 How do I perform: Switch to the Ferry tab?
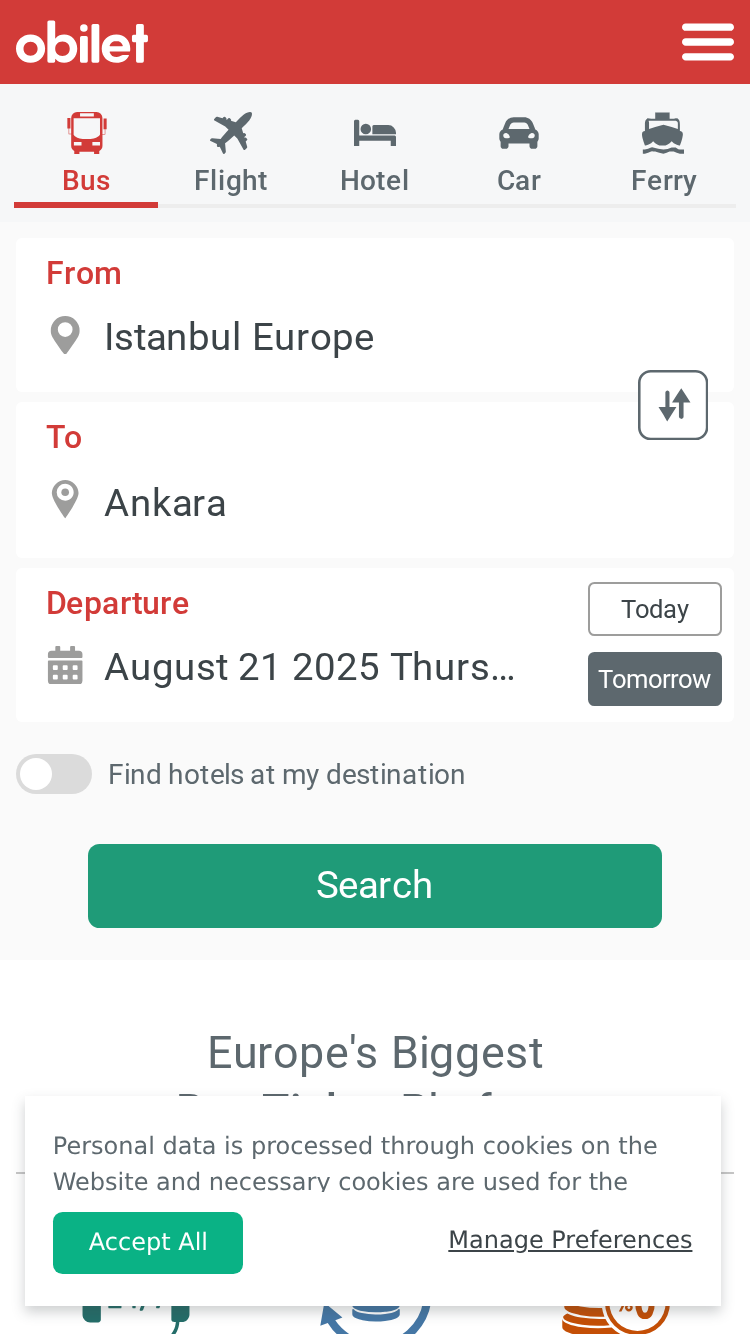tap(663, 153)
